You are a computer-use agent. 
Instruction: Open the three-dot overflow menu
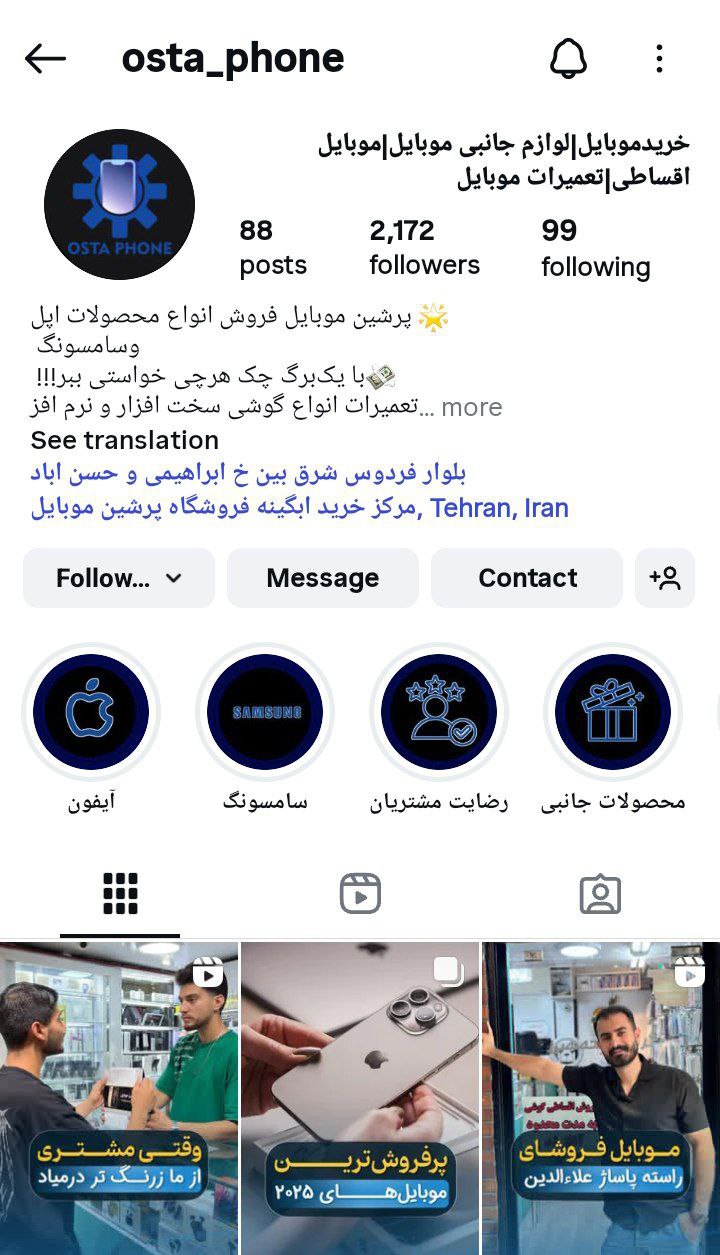coord(659,59)
